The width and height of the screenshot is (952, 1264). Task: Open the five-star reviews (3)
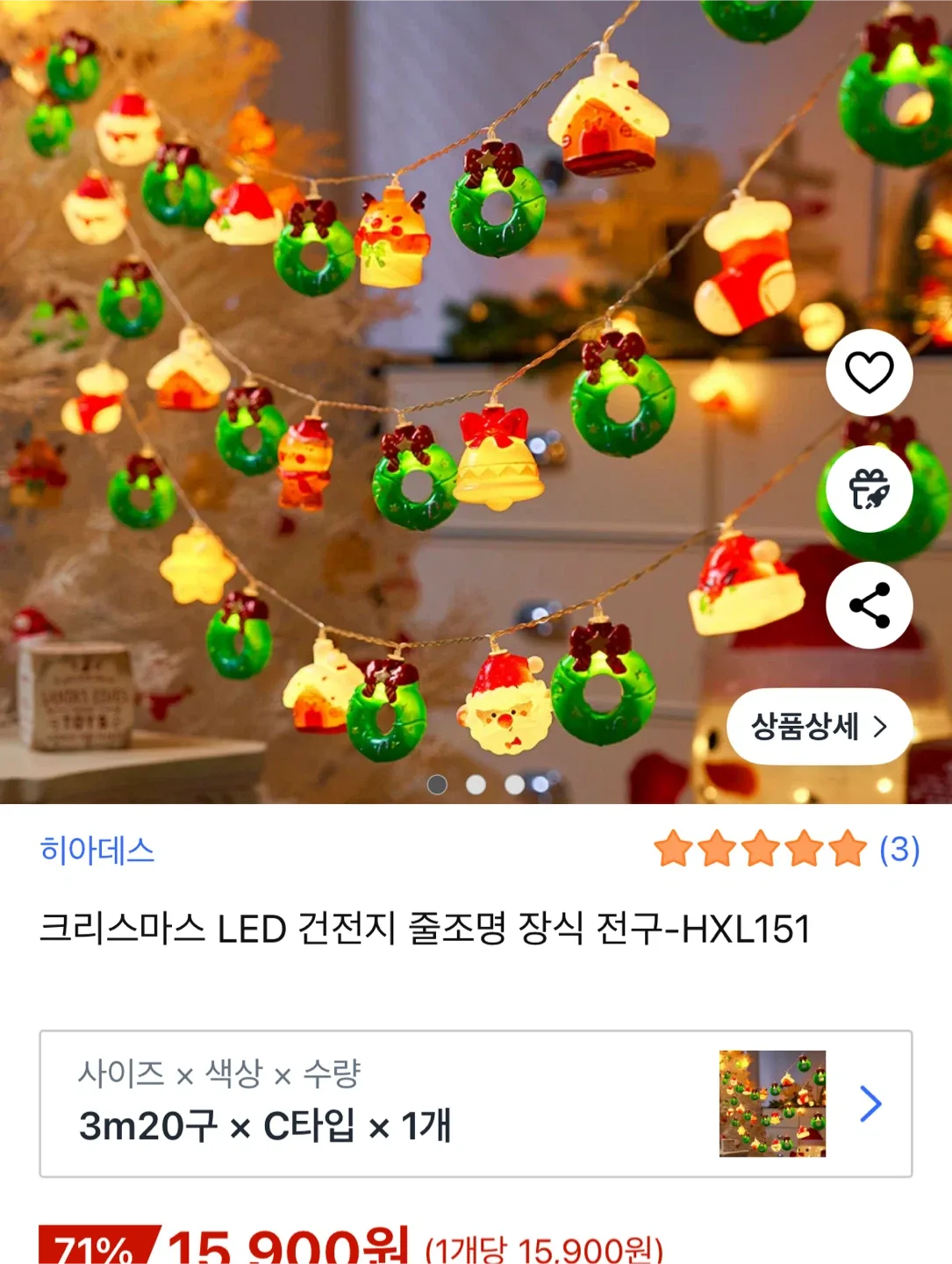[786, 849]
